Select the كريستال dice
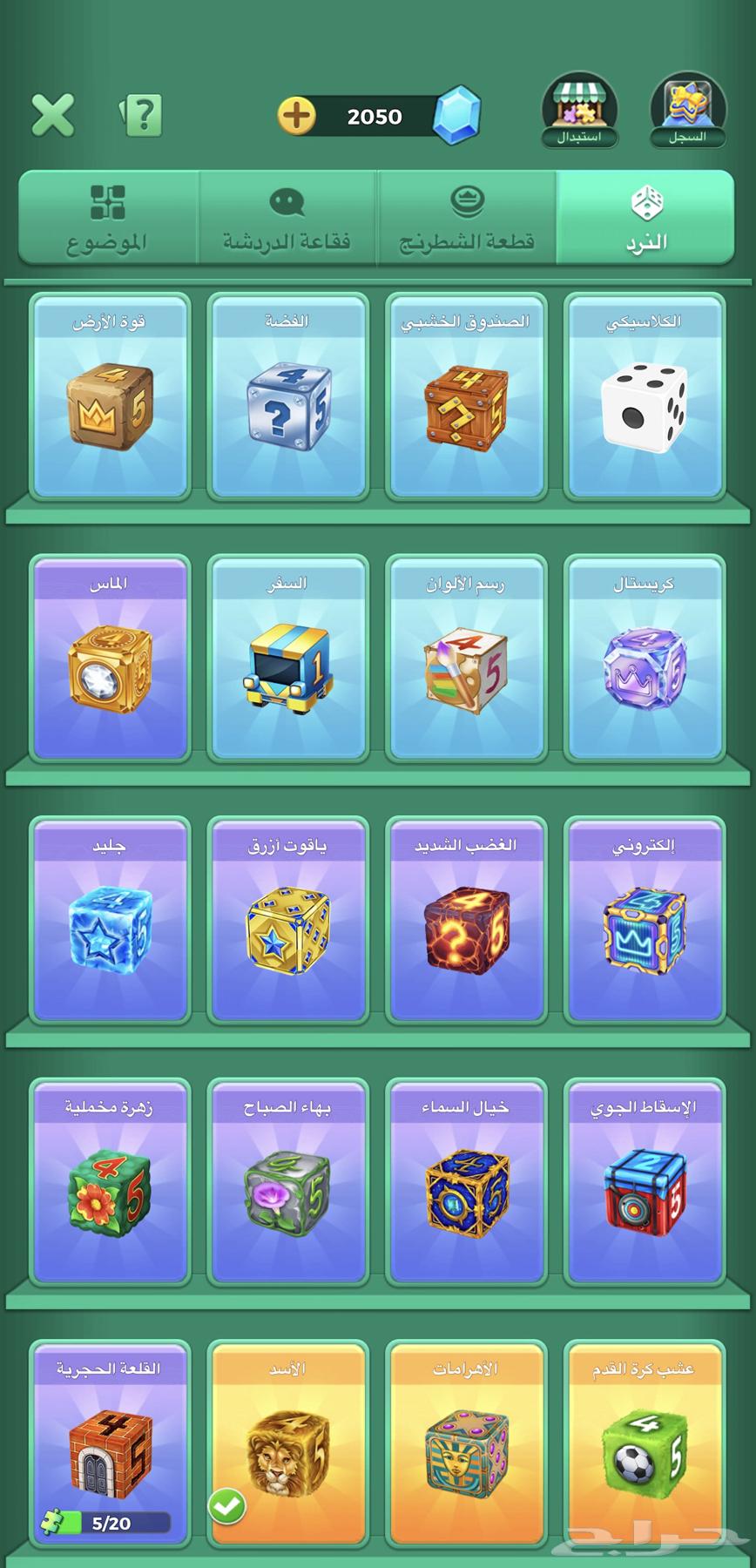The width and height of the screenshot is (756, 1568). tap(645, 659)
